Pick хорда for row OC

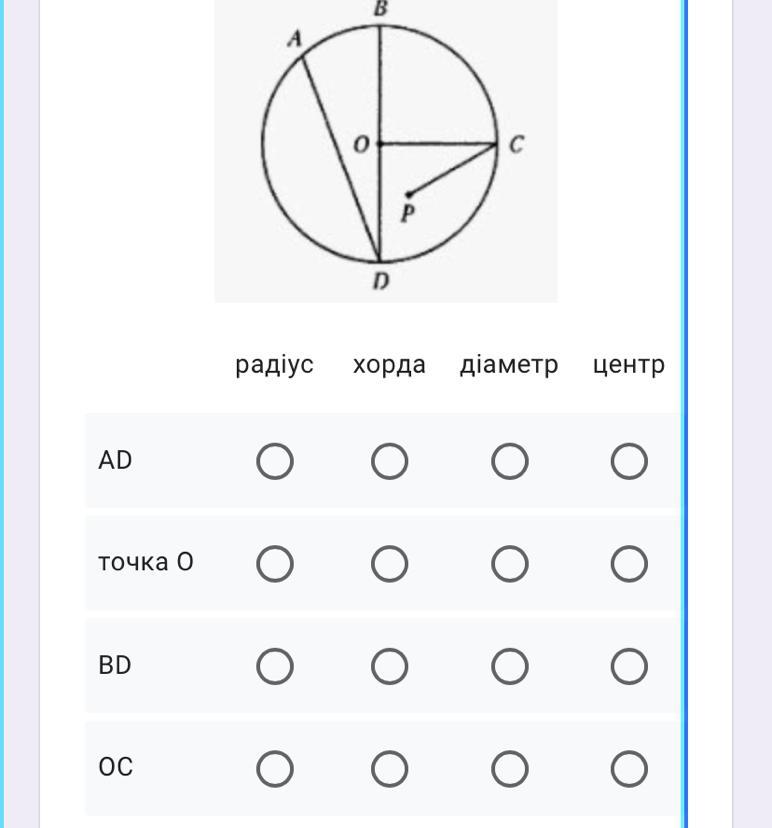(389, 769)
